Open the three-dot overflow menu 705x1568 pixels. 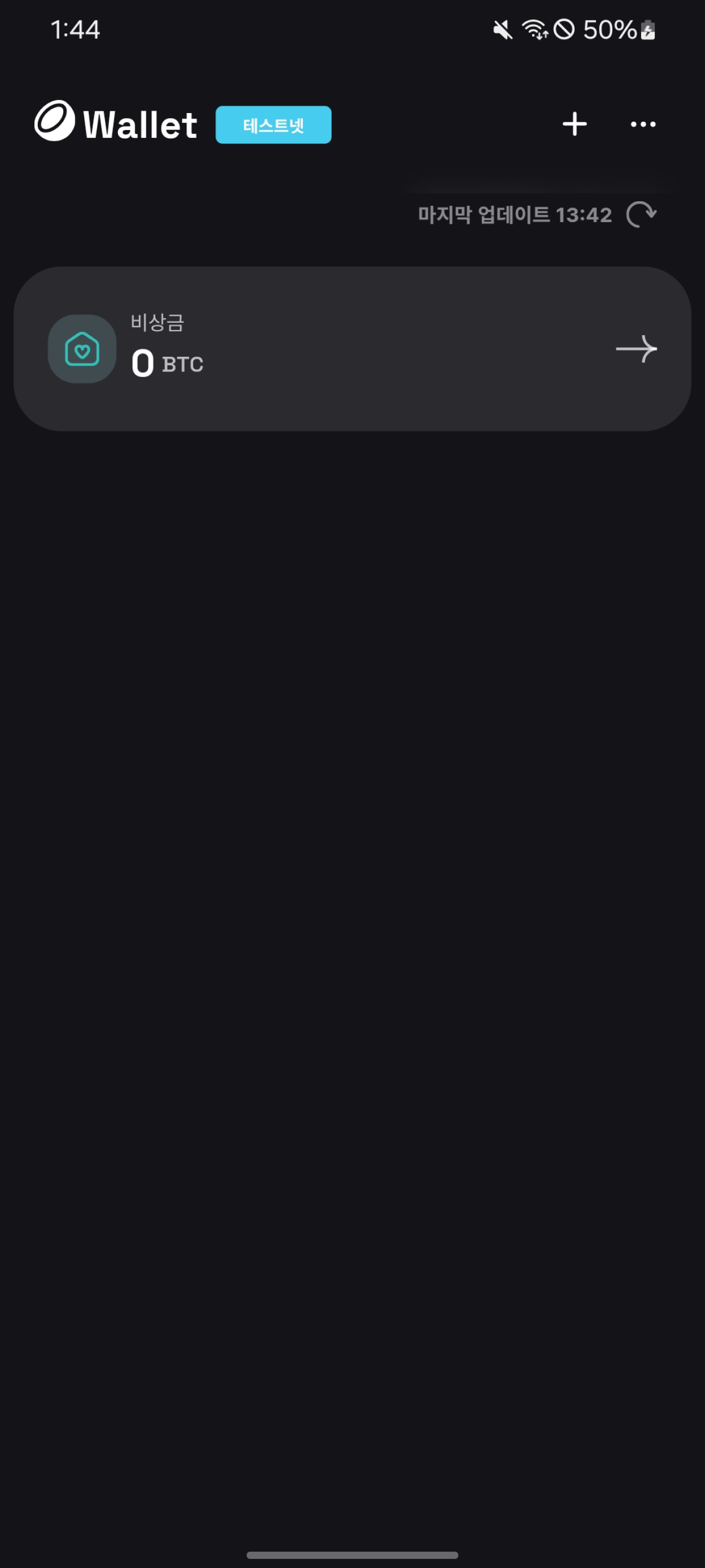(643, 124)
